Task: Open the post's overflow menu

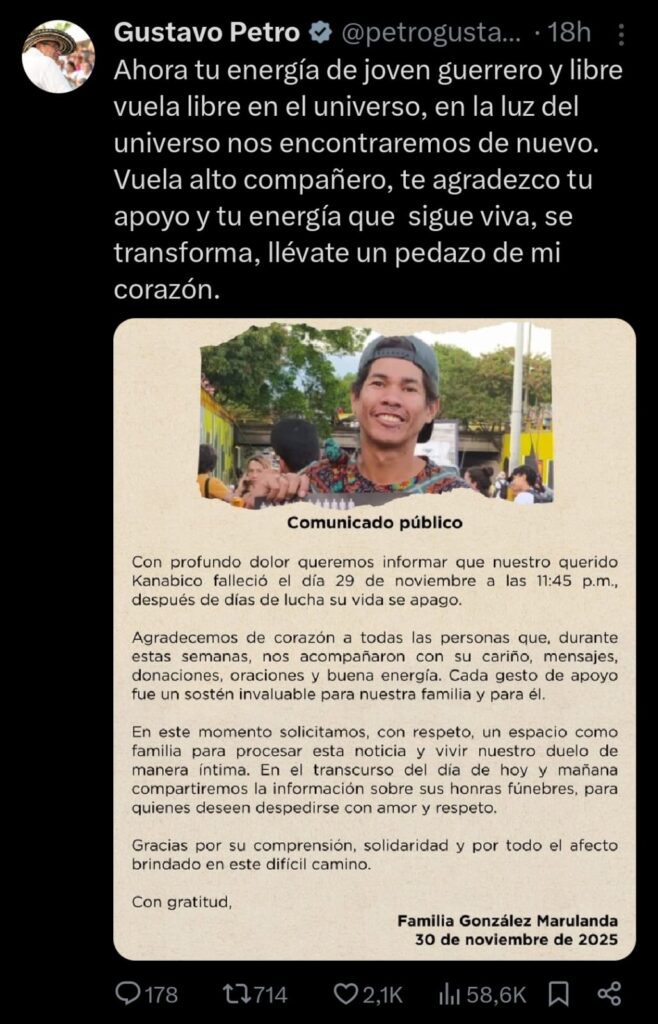Action: tap(620, 34)
